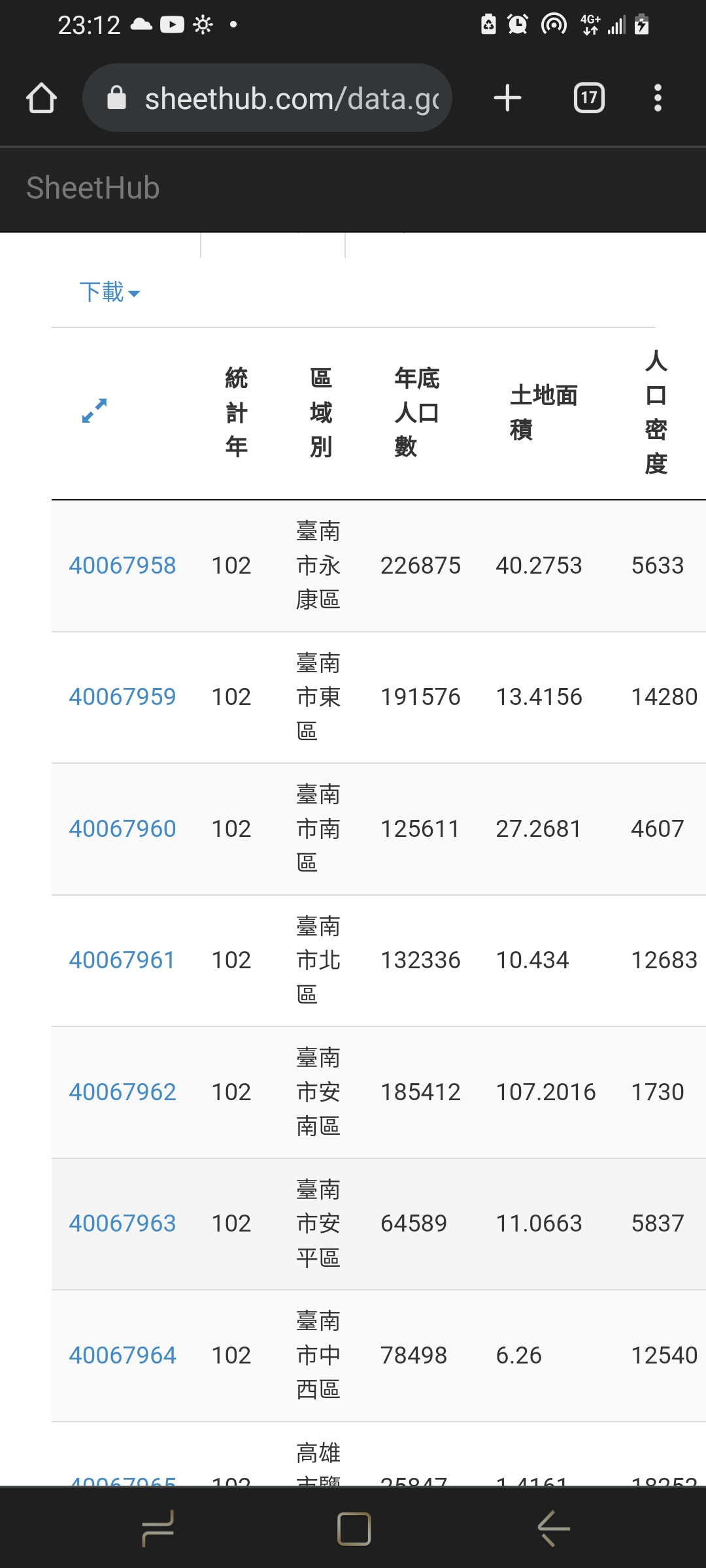The width and height of the screenshot is (706, 1568).
Task: Go back with the system back button
Action: (553, 1529)
